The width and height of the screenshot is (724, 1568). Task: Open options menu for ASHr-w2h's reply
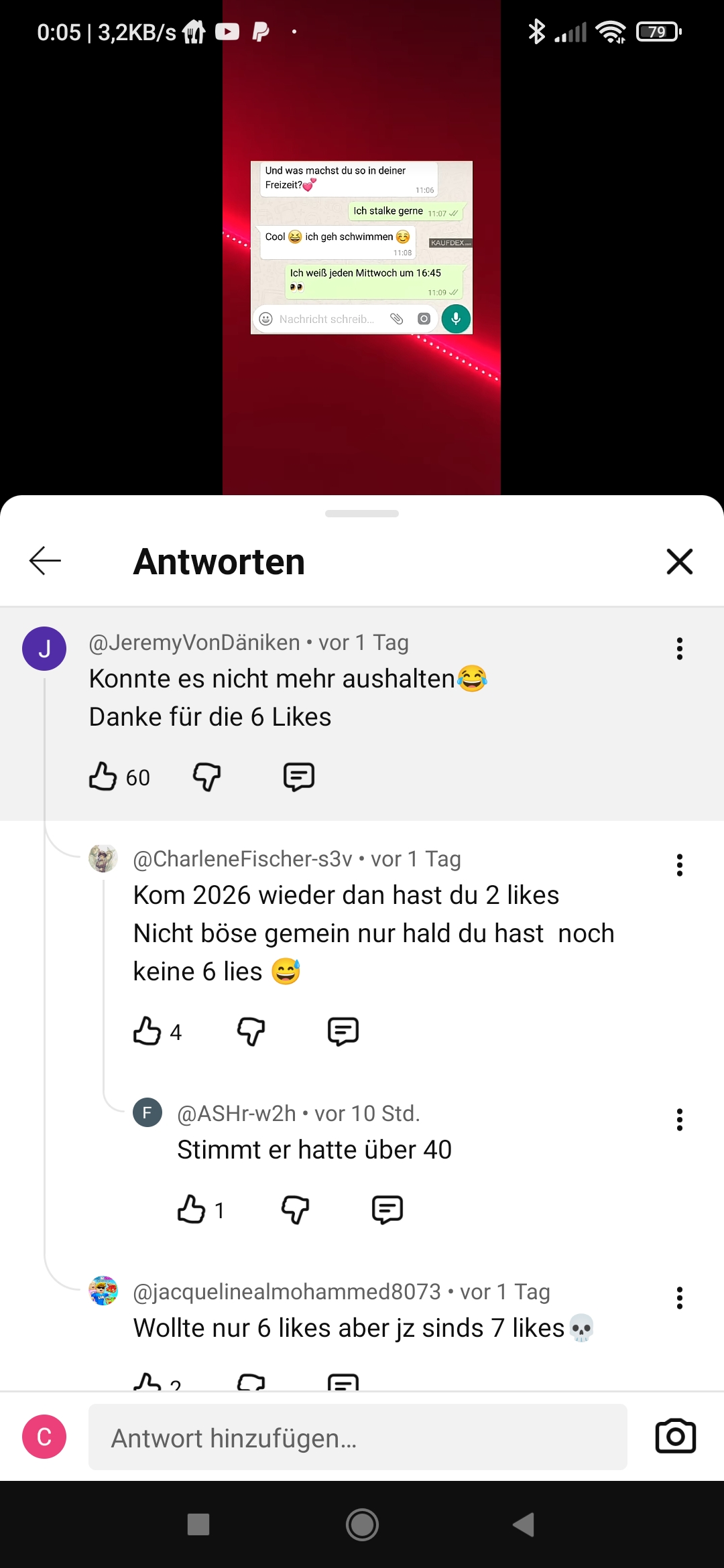pos(679,1120)
